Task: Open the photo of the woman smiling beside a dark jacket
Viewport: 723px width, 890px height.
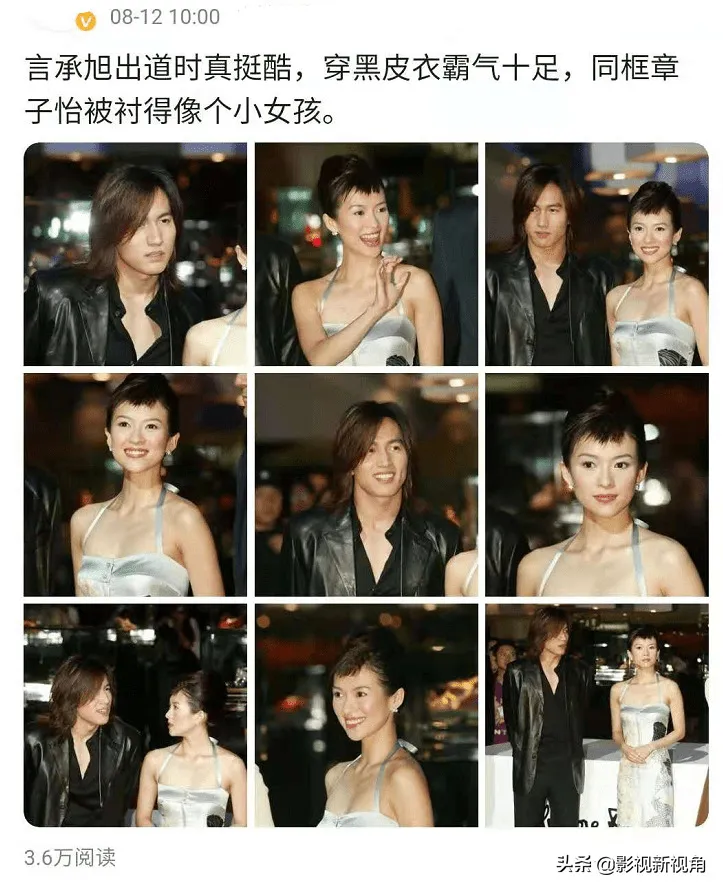Action: [x=135, y=485]
